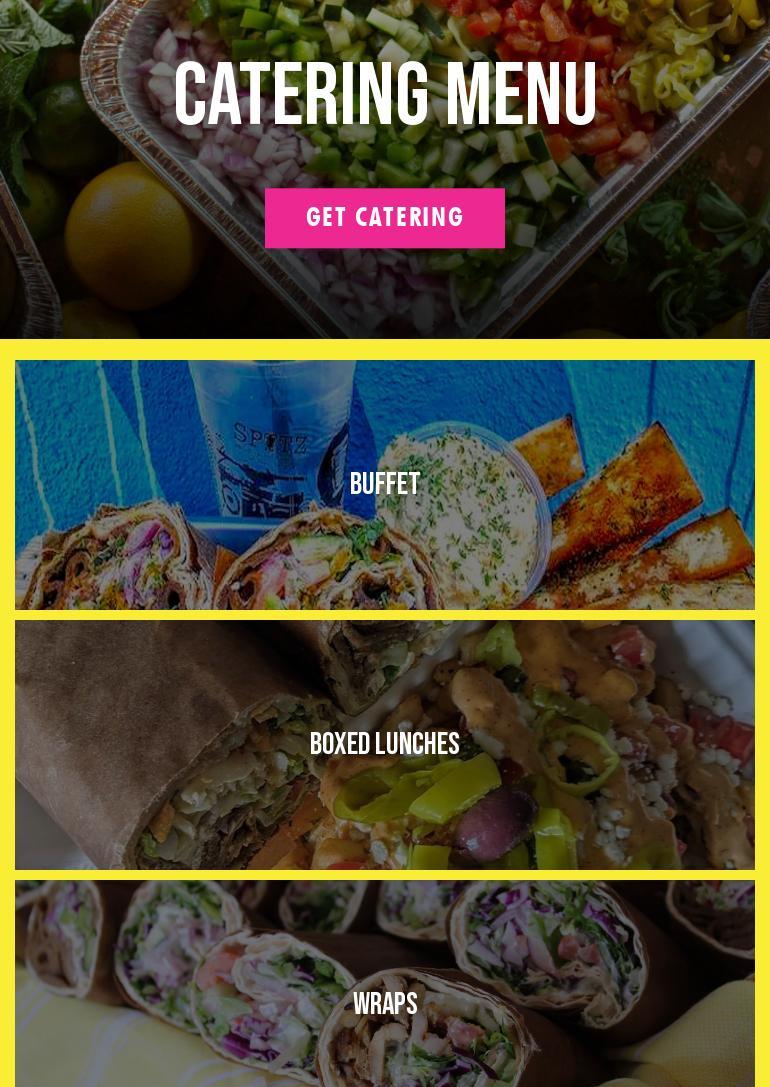Select the Boxed Lunches tile
The width and height of the screenshot is (770, 1087).
tap(384, 744)
